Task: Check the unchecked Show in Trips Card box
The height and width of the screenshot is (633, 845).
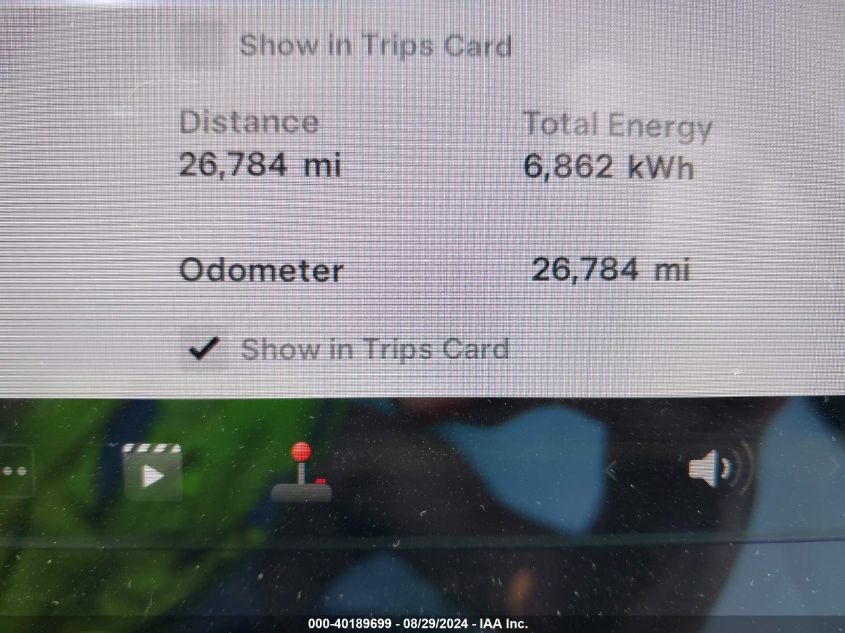Action: (202, 45)
